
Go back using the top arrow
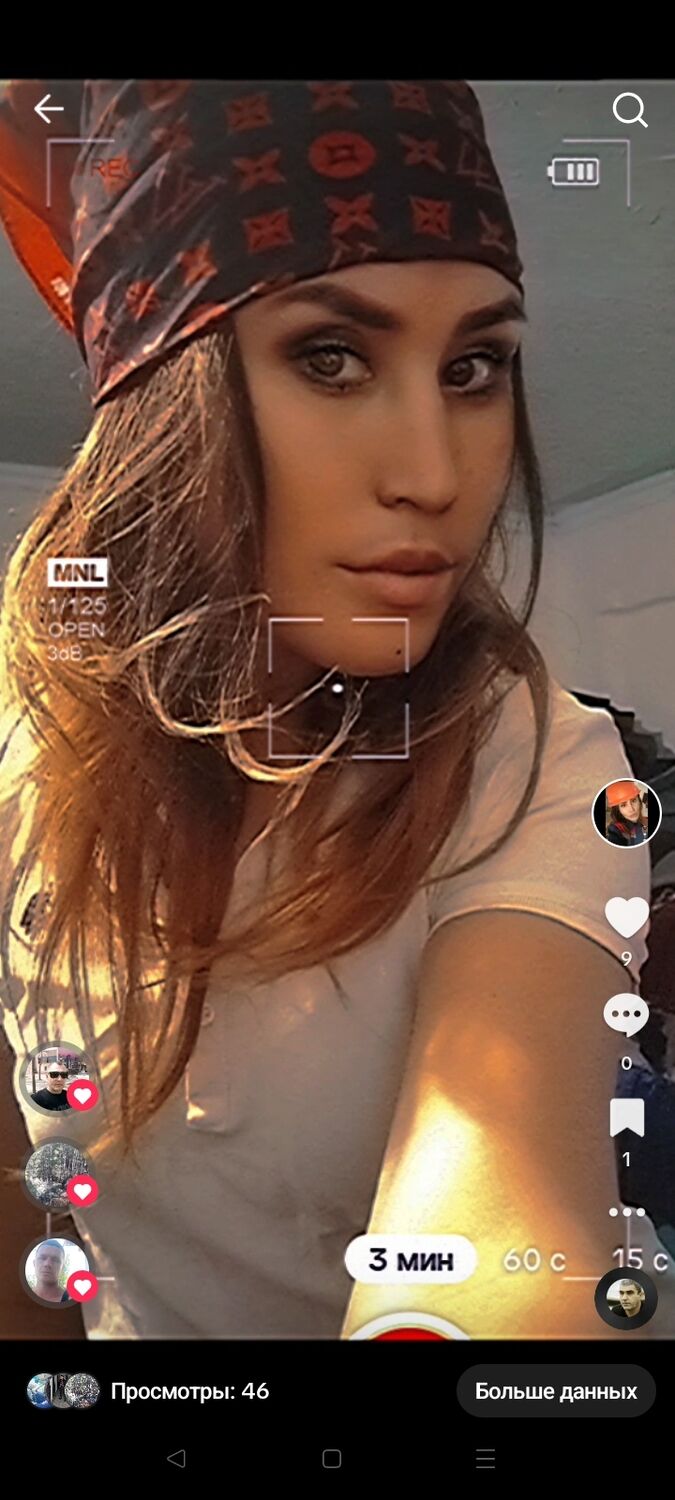48,109
